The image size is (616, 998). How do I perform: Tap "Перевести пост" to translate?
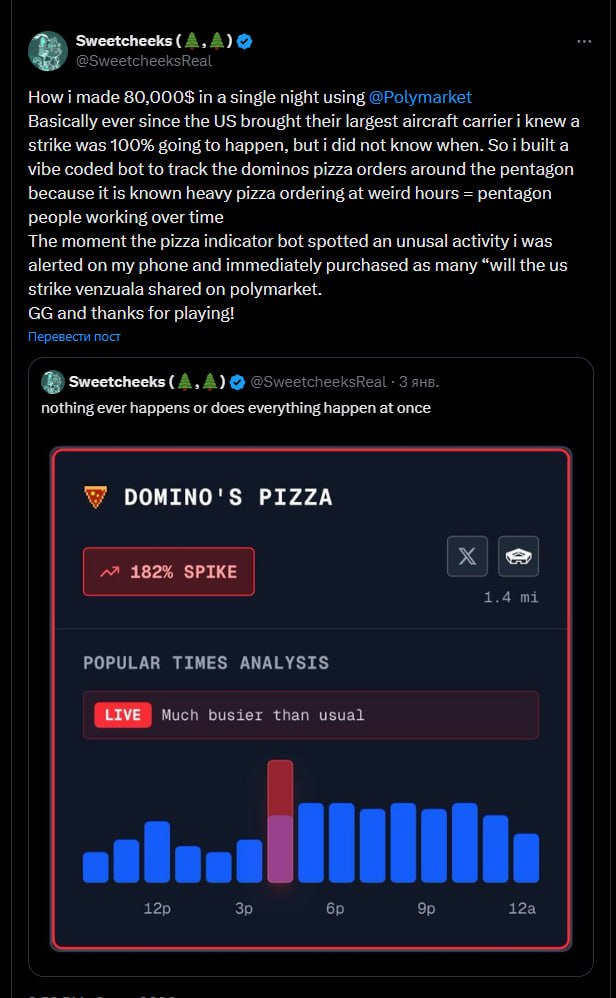click(74, 337)
